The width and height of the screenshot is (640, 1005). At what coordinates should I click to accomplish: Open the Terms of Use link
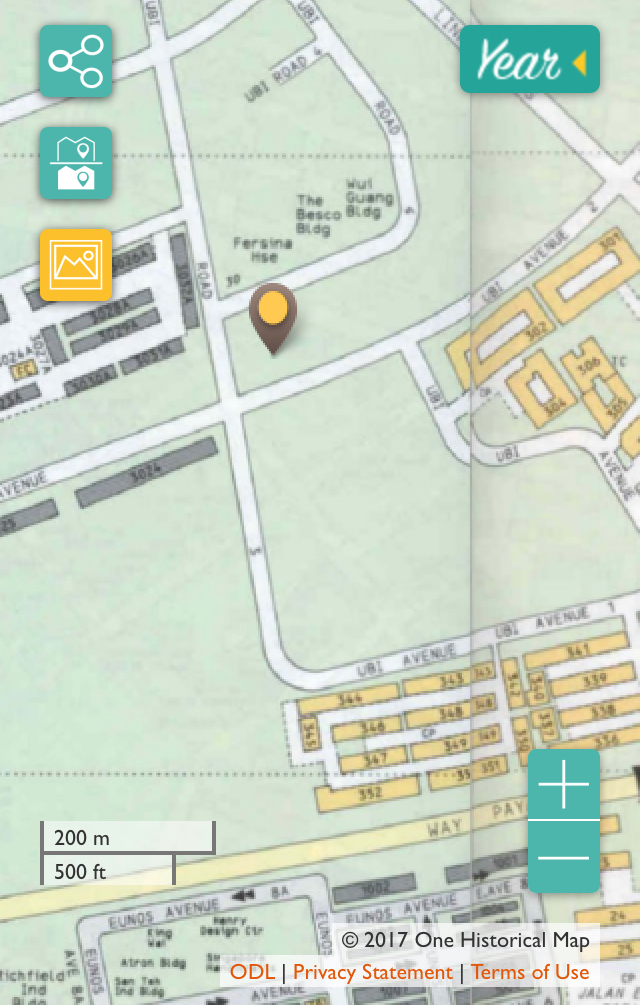[530, 972]
